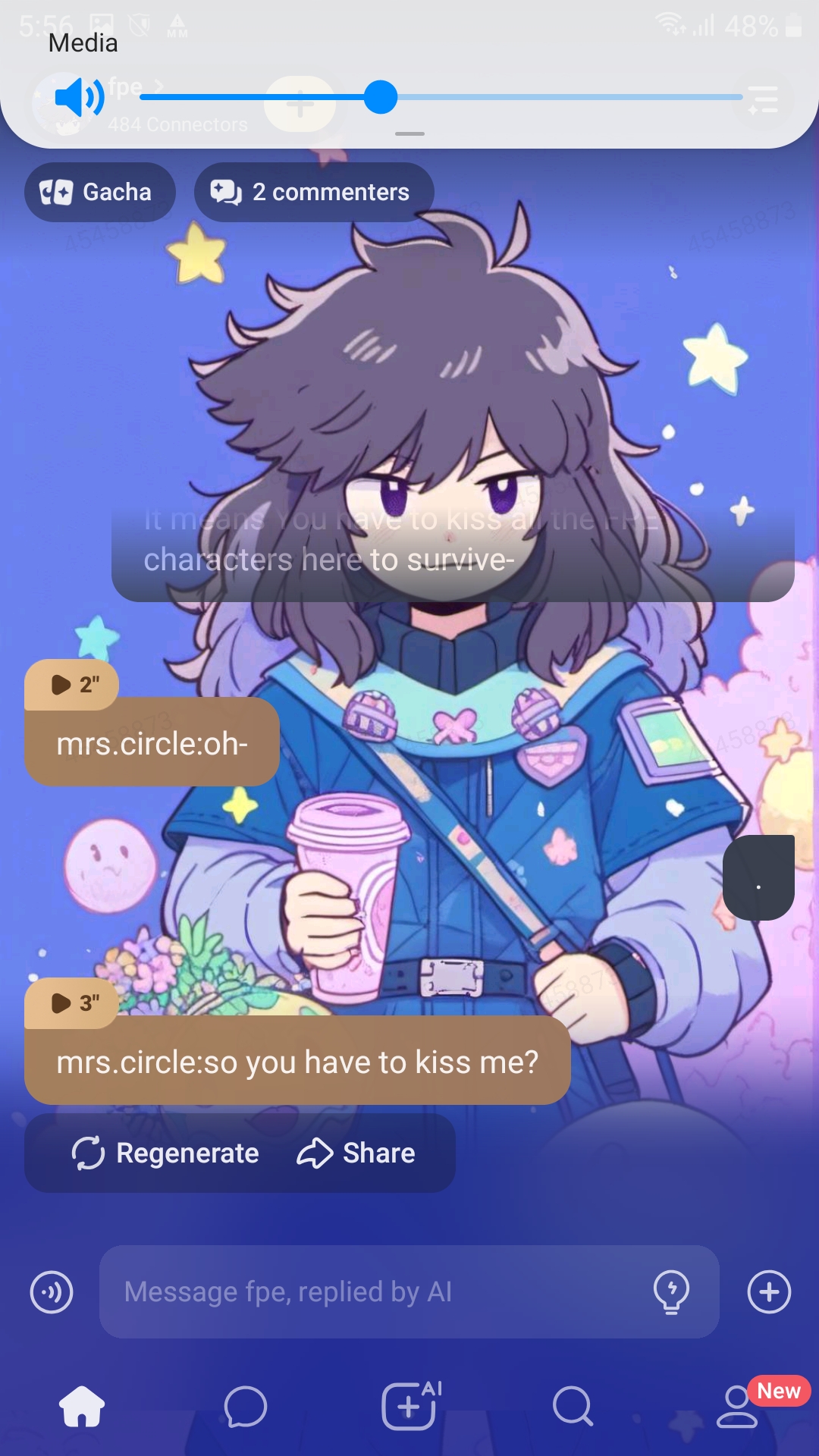
Task: Open the voice input button
Action: pyautogui.click(x=52, y=1291)
